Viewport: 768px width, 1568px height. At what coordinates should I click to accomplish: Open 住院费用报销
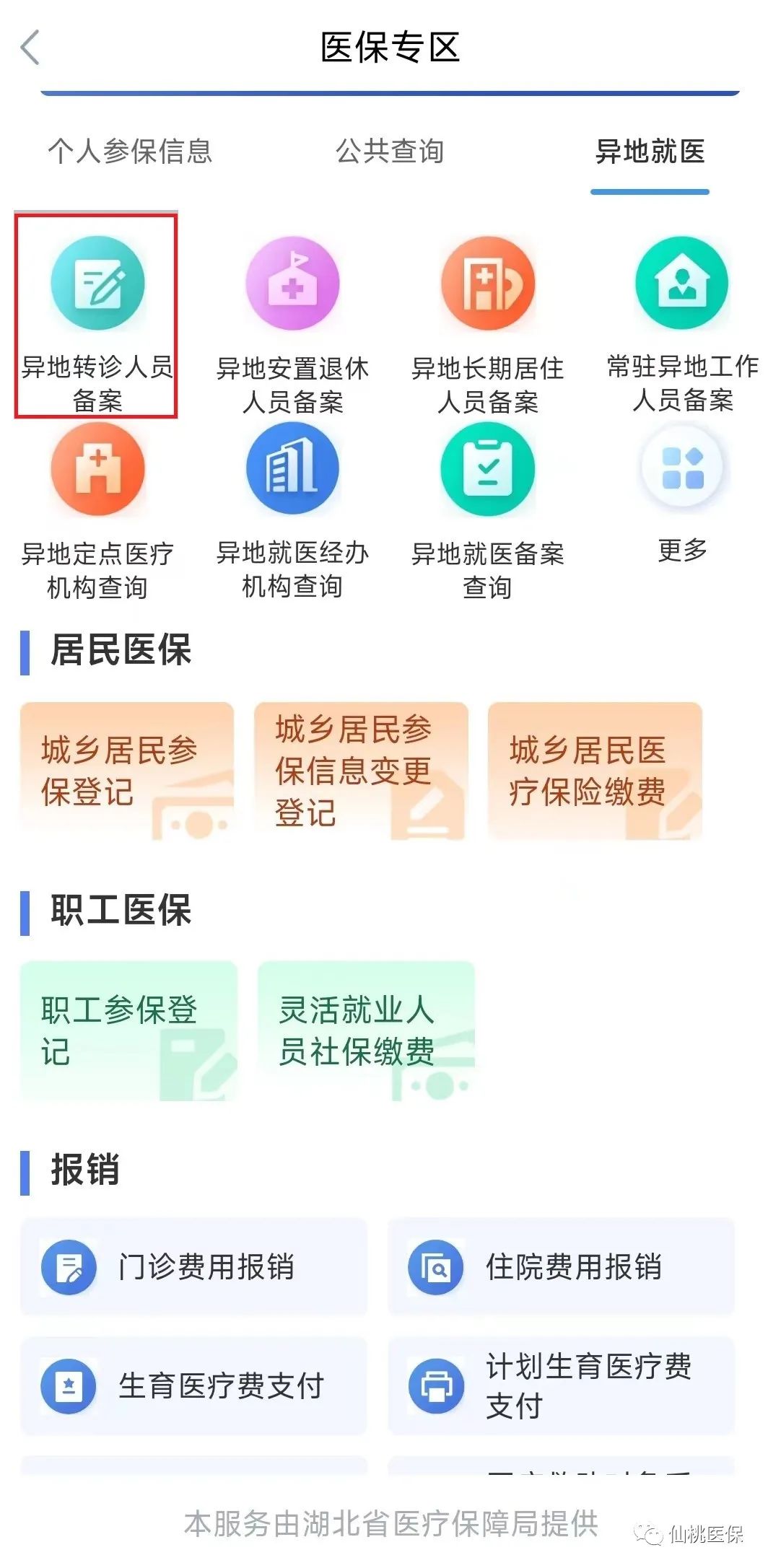[x=561, y=1266]
